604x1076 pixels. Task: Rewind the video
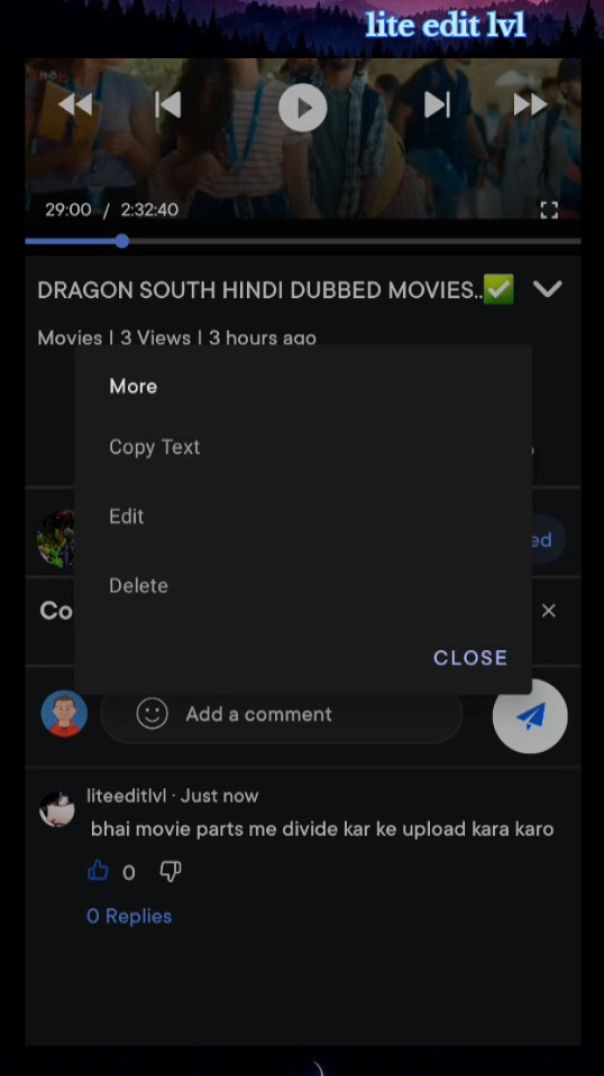click(75, 105)
